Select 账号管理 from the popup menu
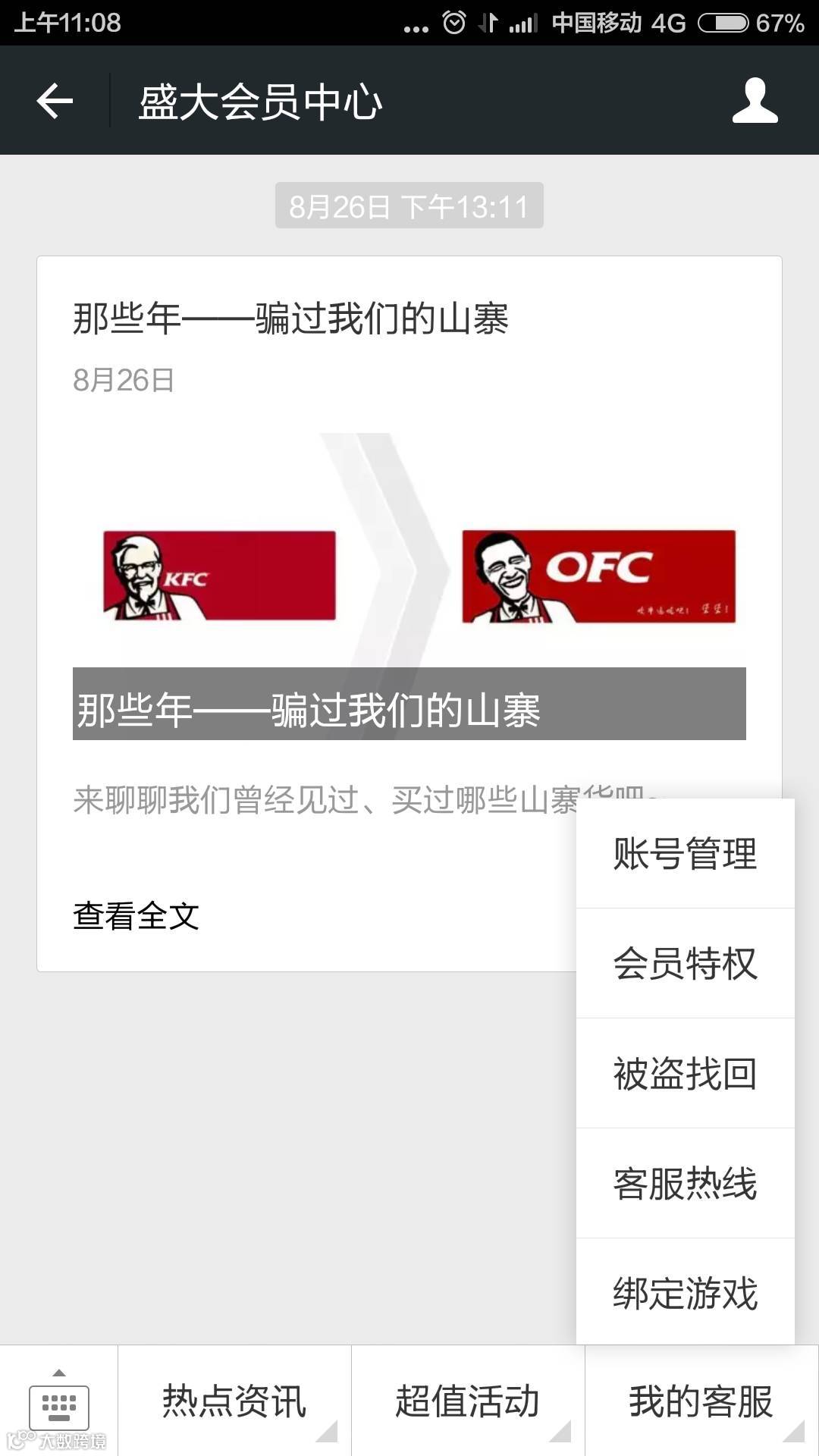The width and height of the screenshot is (819, 1456). (685, 854)
